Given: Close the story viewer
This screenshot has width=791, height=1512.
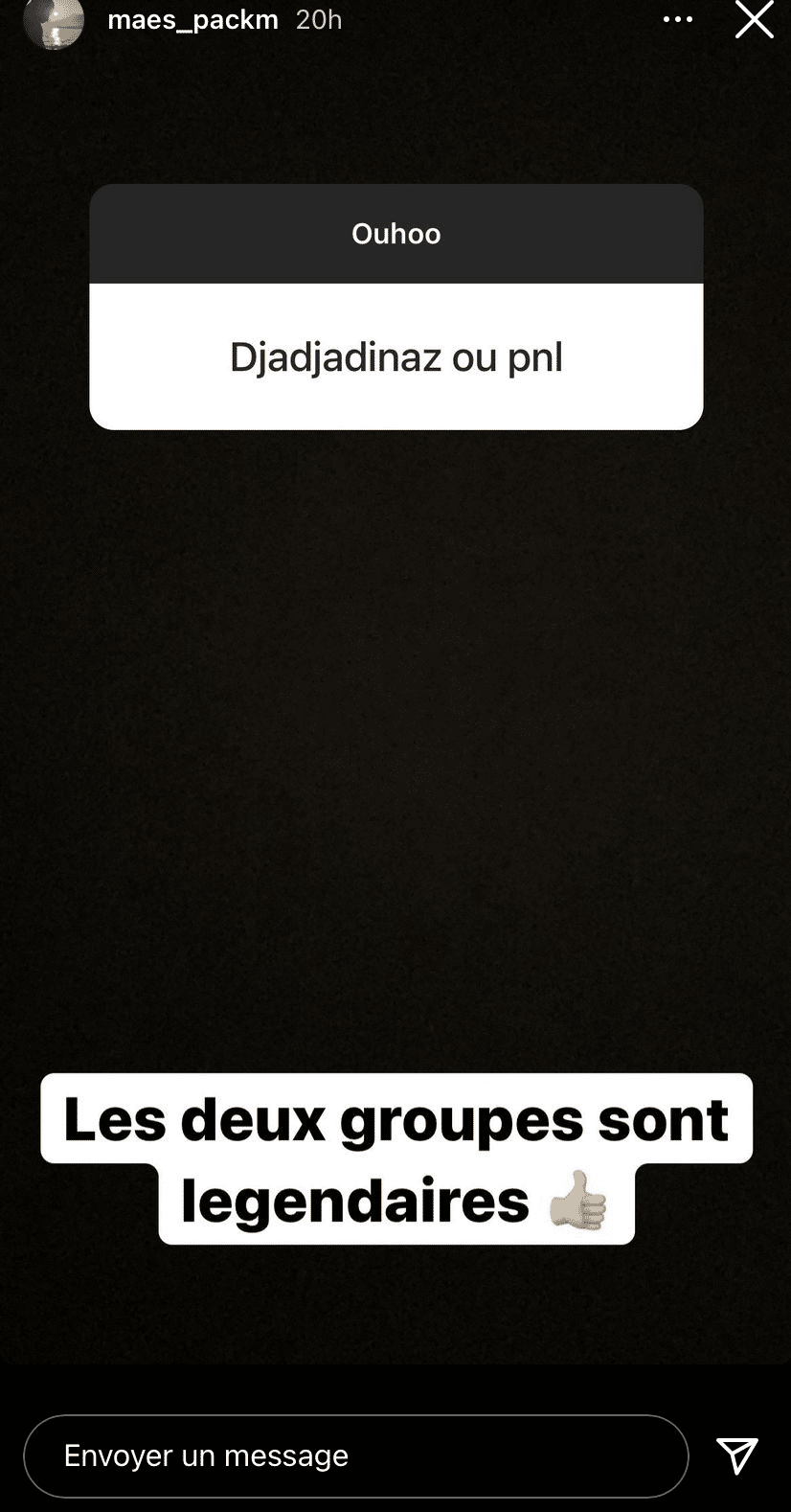Looking at the screenshot, I should 754,19.
